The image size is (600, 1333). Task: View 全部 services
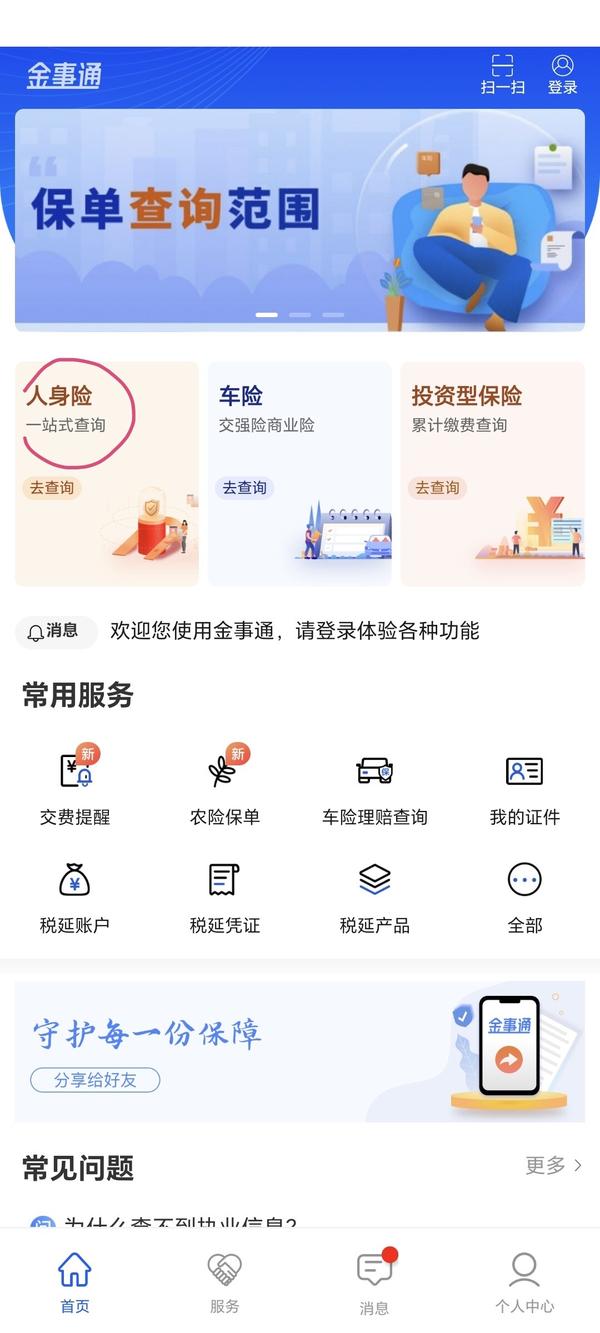524,897
